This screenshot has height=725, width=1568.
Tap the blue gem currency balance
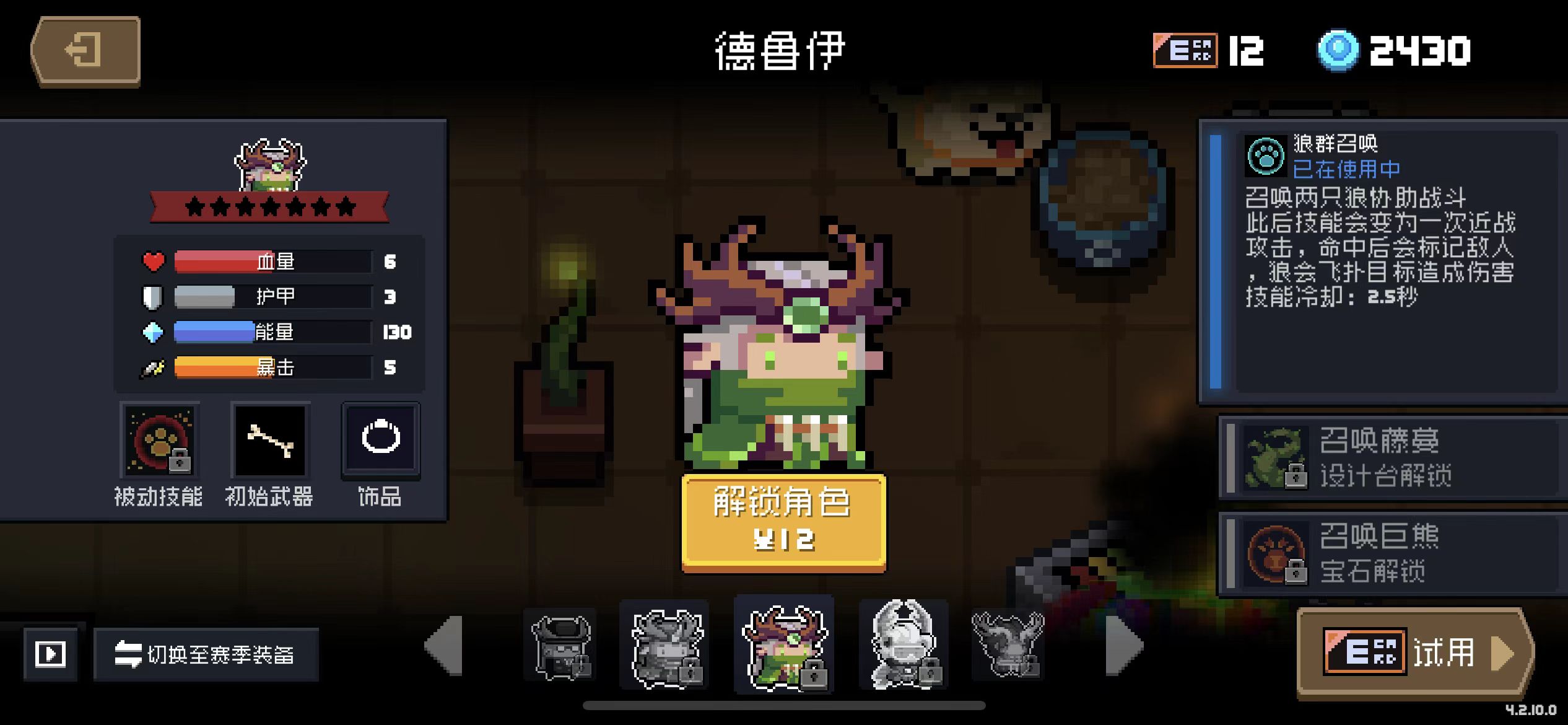1393,51
